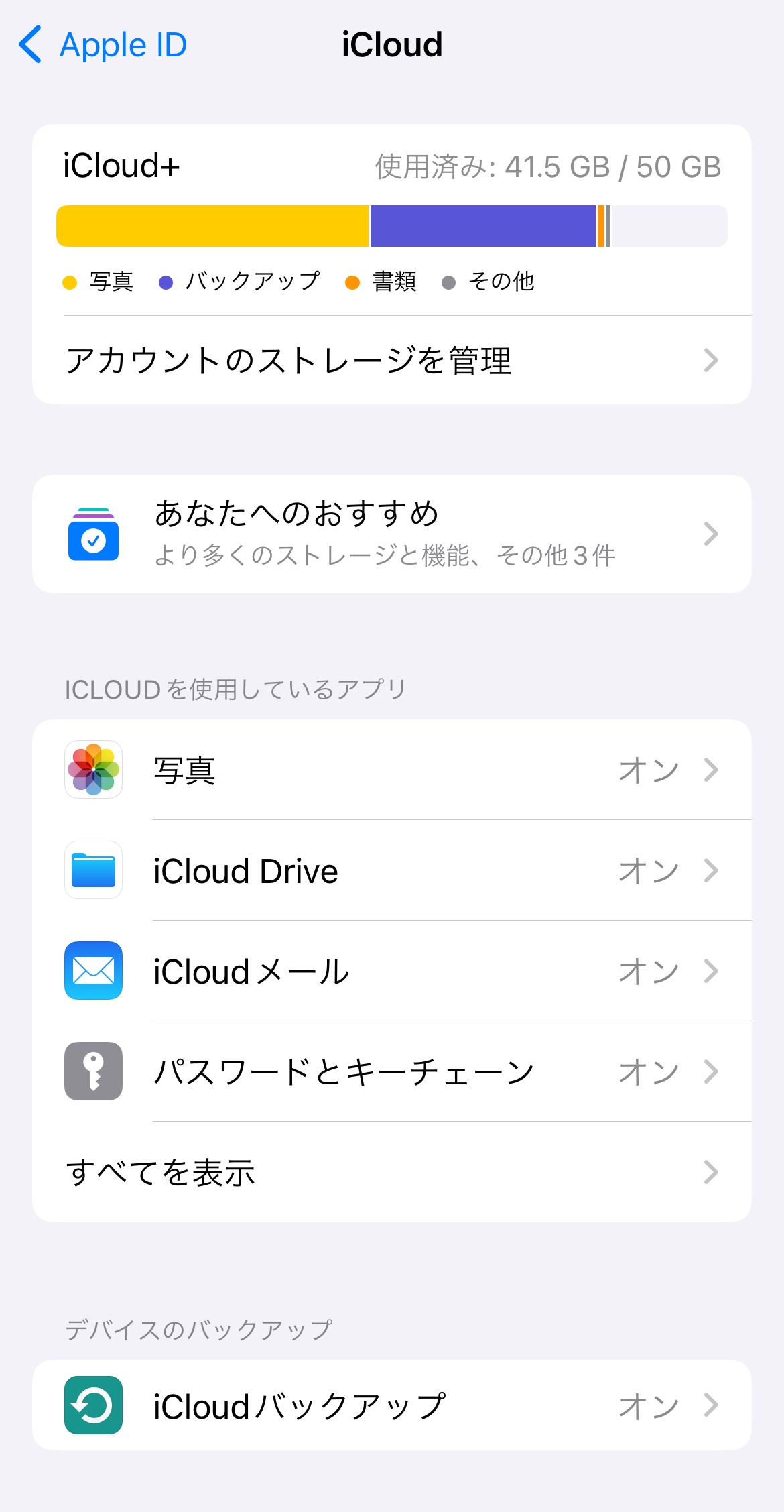
Task: Tap the iCloudメール envelope icon
Action: (x=93, y=971)
